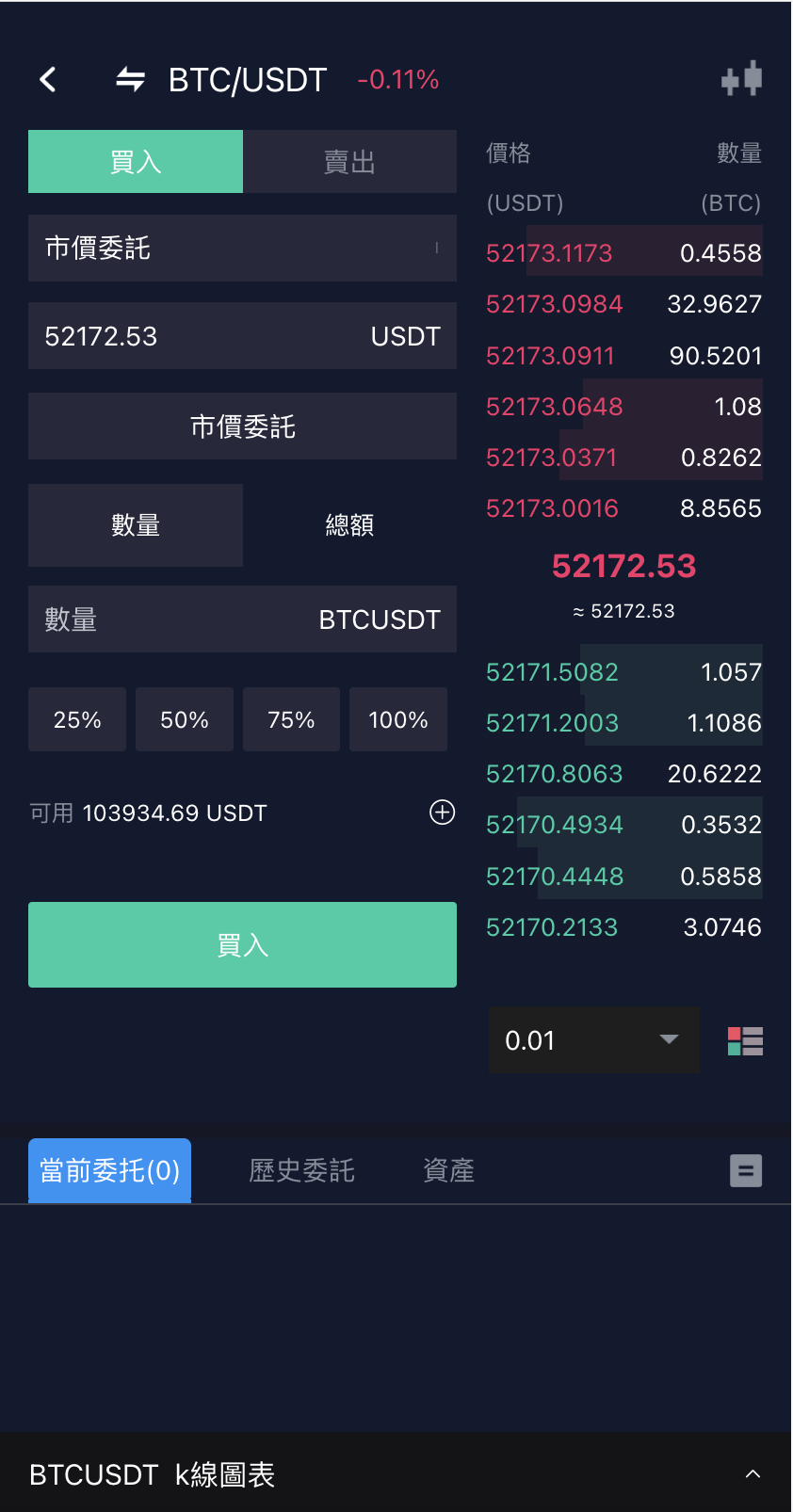
Task: Open the k線圖表 chart via bottom icon
Action: [x=753, y=1475]
